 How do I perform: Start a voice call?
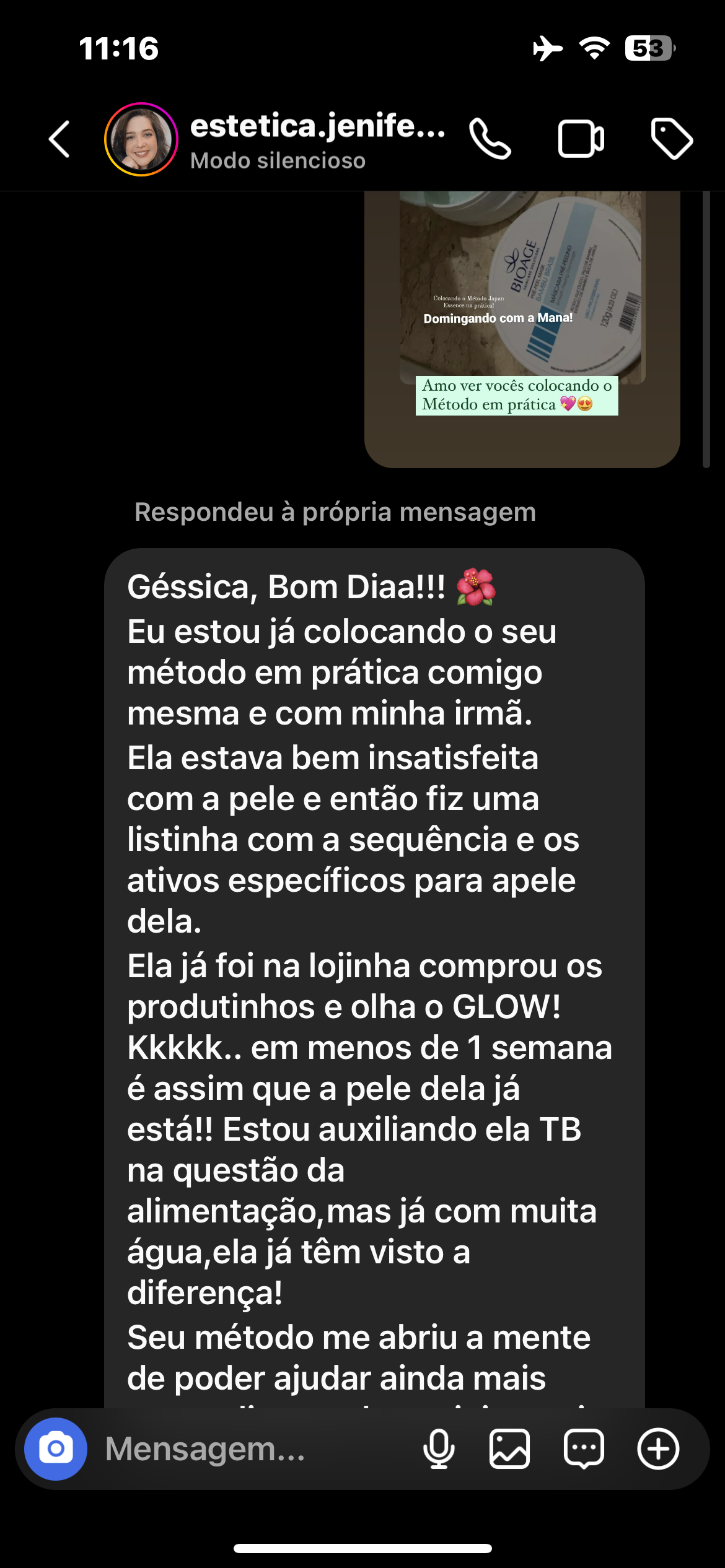coord(490,139)
